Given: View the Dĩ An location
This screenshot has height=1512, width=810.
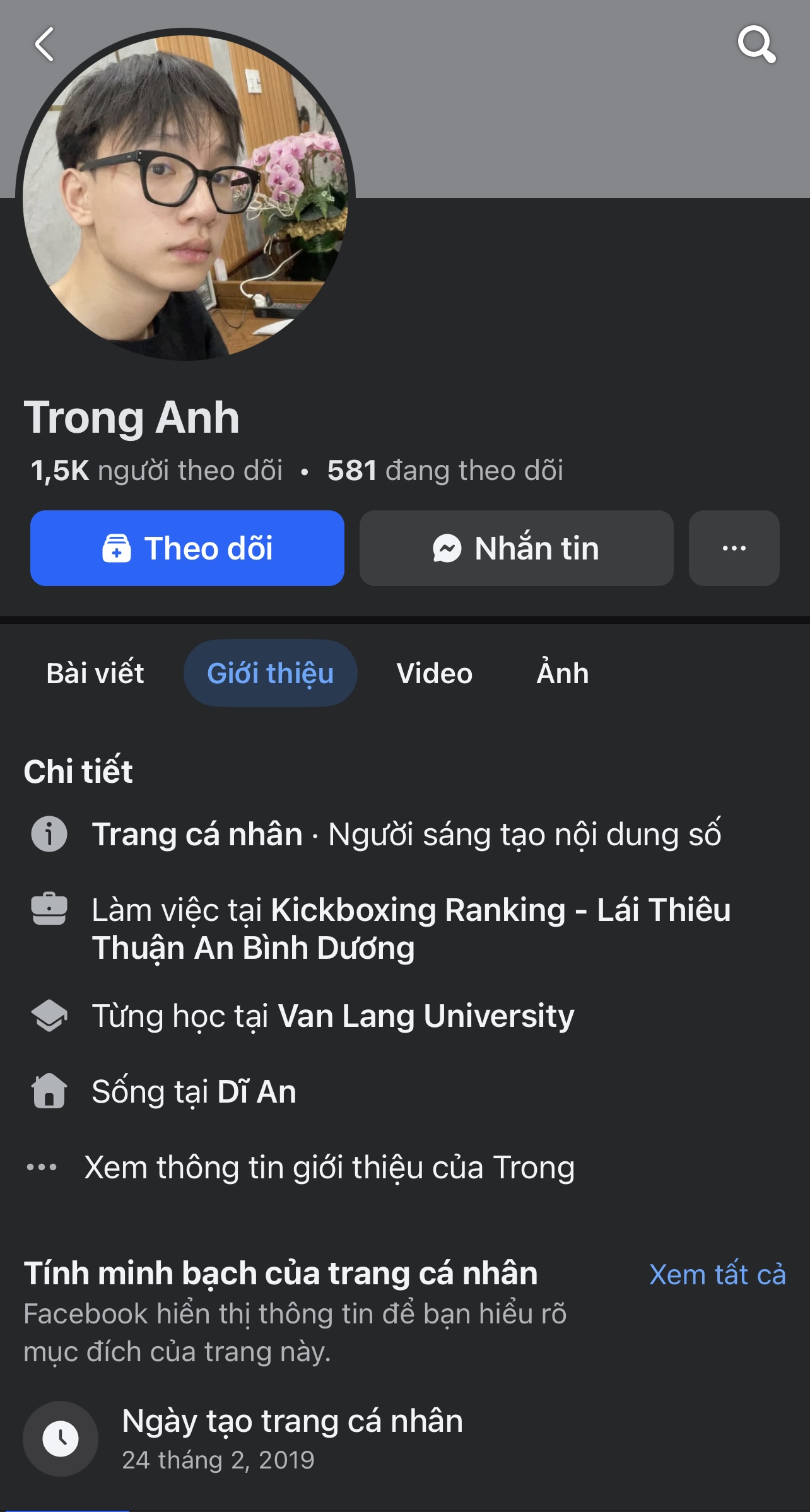Looking at the screenshot, I should coord(256,1092).
